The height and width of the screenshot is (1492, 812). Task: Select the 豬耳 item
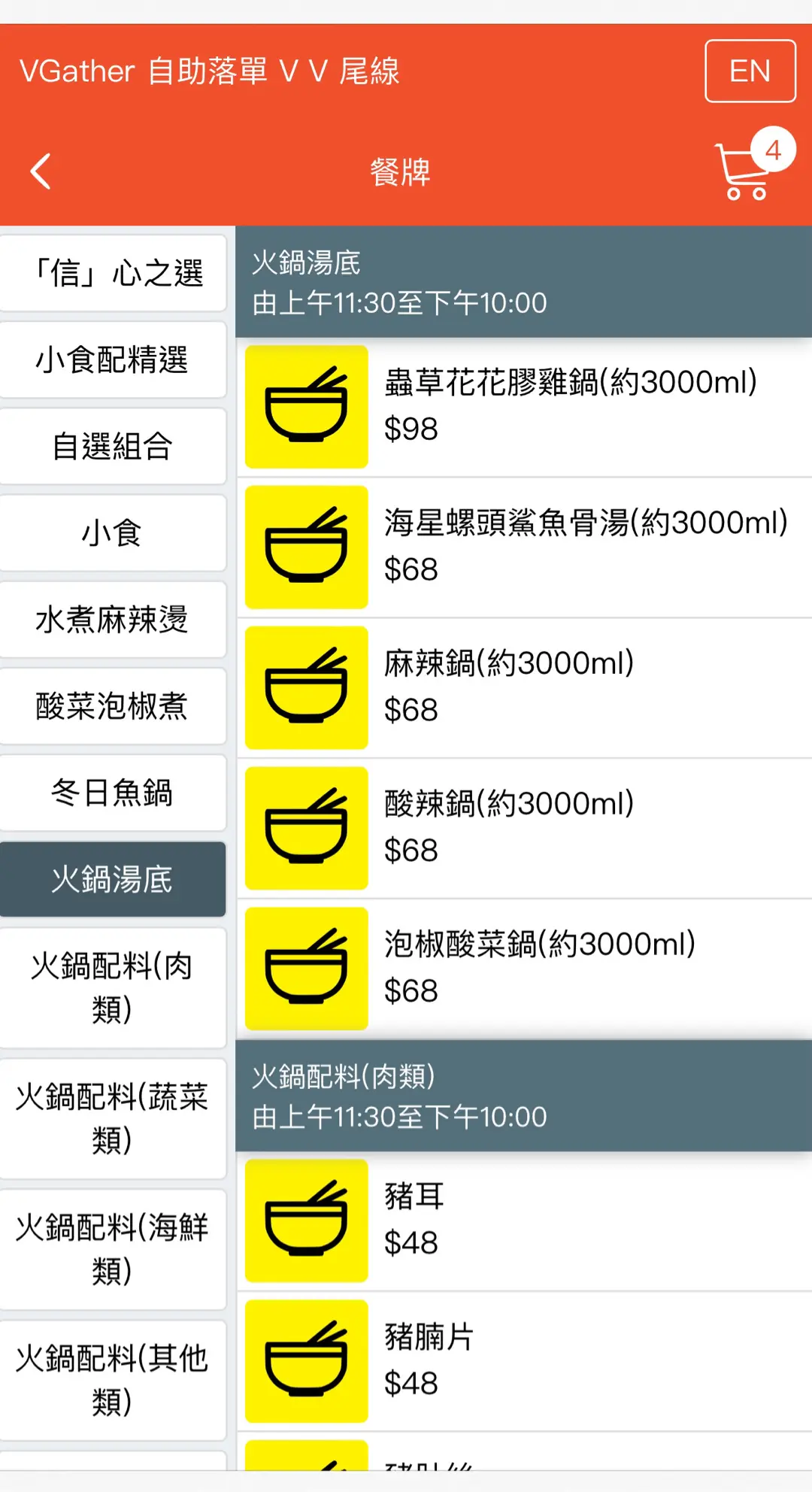[524, 1221]
